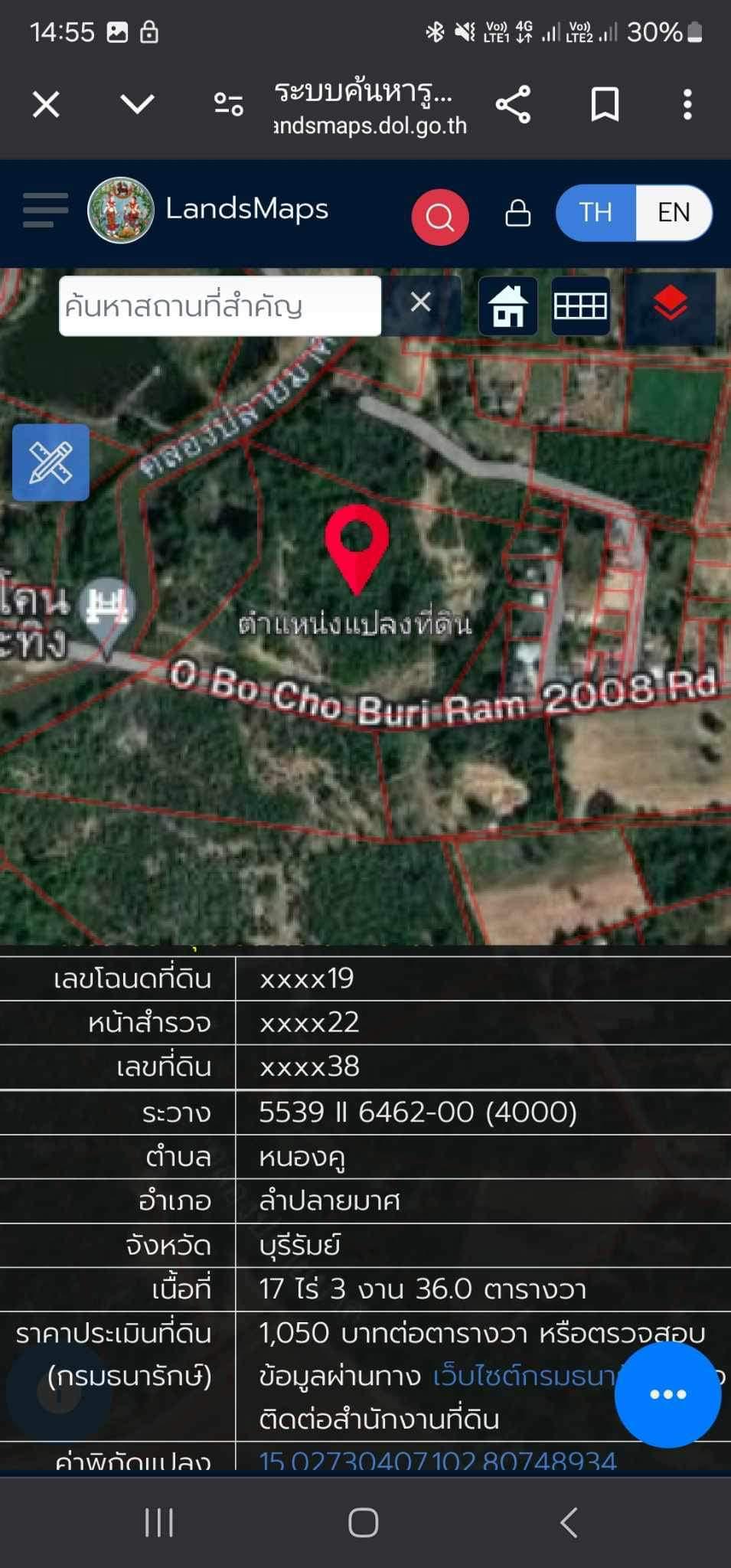Open the red map layers button
This screenshot has width=731, height=1568.
click(x=671, y=304)
